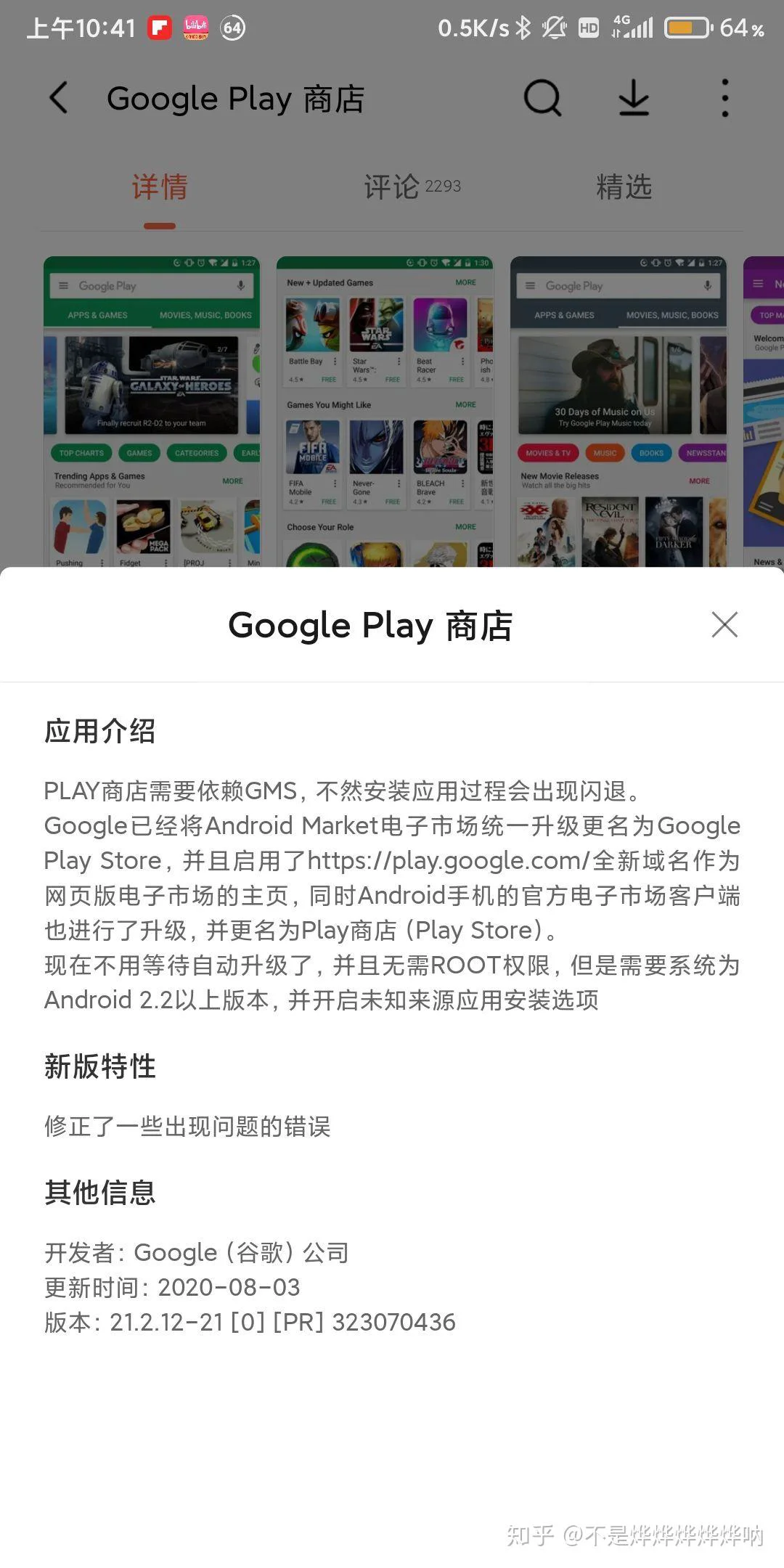The height and width of the screenshot is (1568, 784).
Task: Open the New + Updated Games screenshot
Action: (385, 411)
